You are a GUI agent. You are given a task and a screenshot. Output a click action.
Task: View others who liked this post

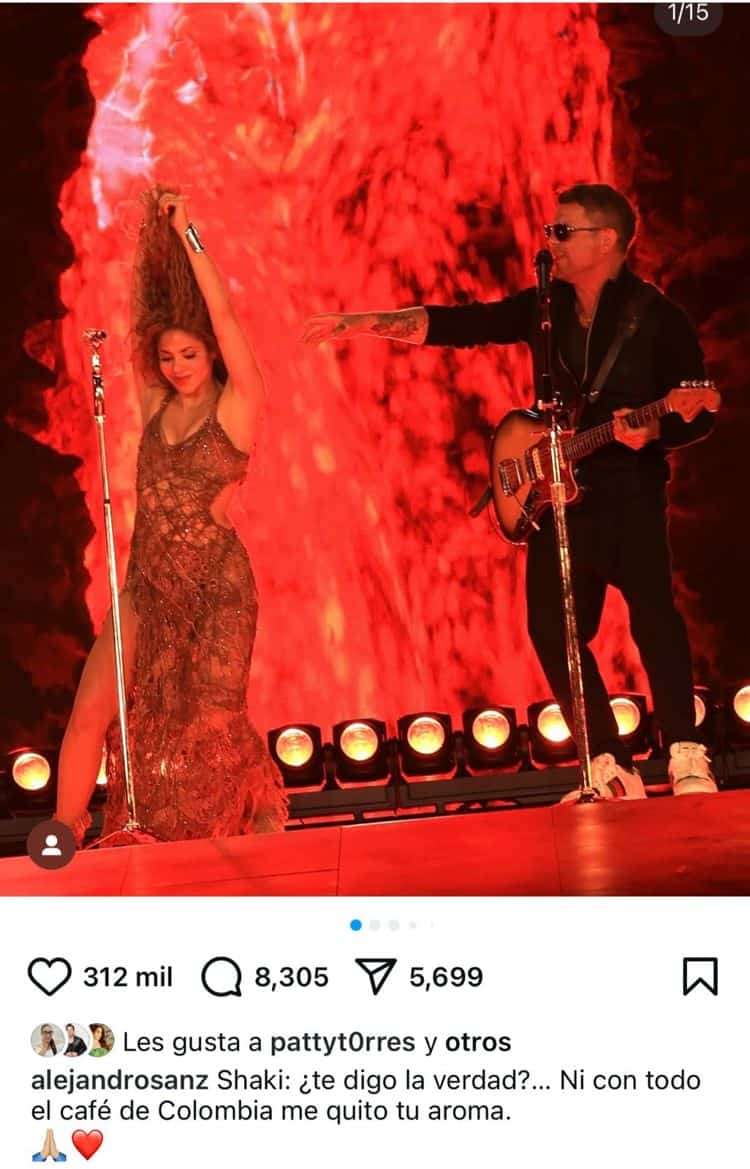tap(477, 1042)
